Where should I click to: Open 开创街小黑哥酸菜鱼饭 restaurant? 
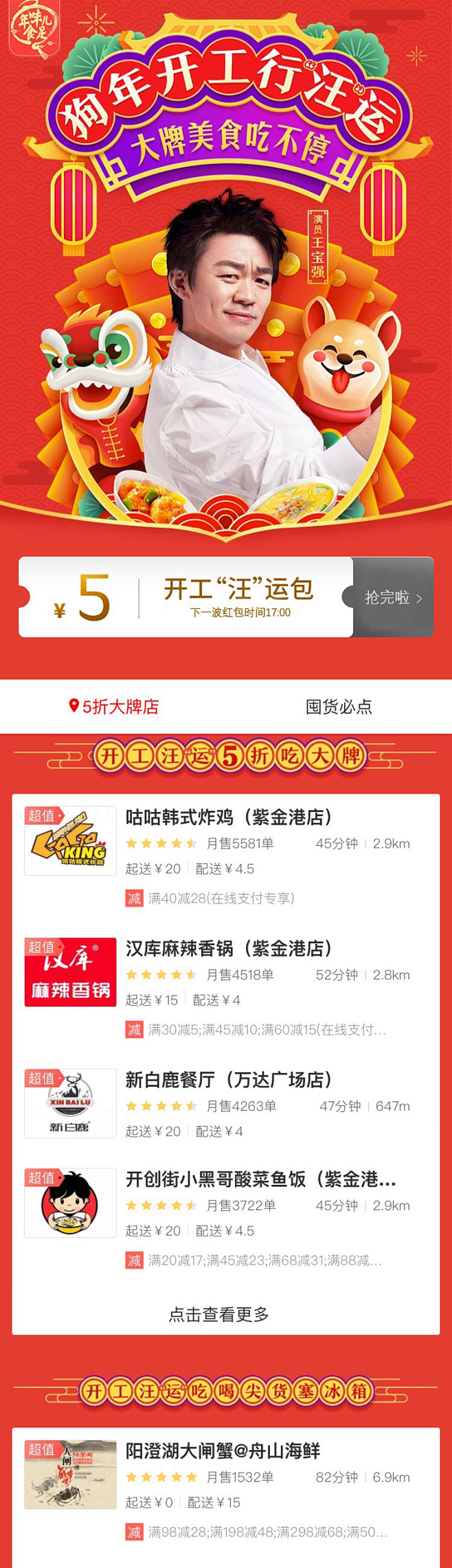coord(260,1179)
